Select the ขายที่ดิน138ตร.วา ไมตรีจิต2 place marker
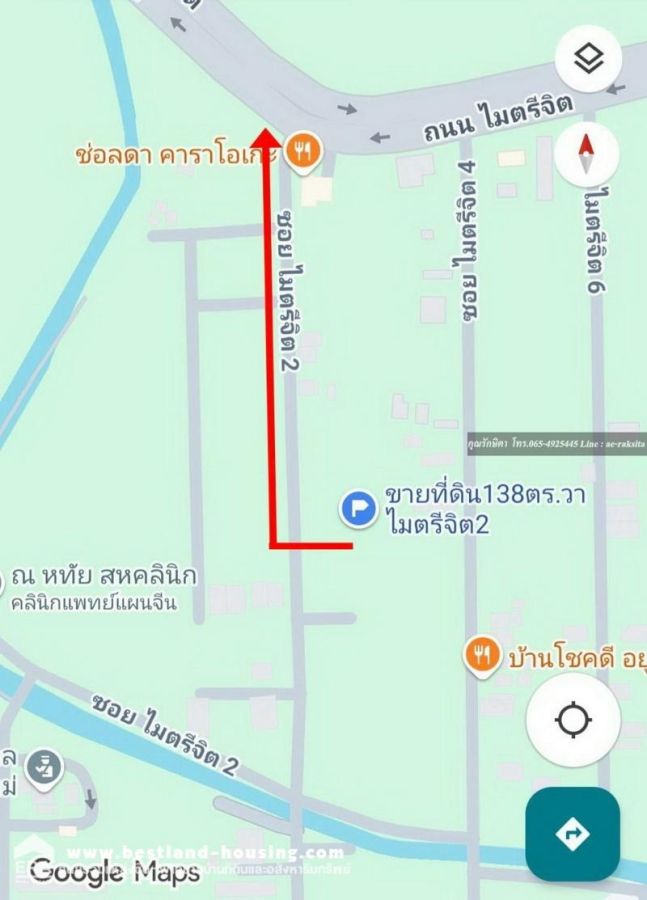Screen dimensions: 647x900 [x=356, y=509]
